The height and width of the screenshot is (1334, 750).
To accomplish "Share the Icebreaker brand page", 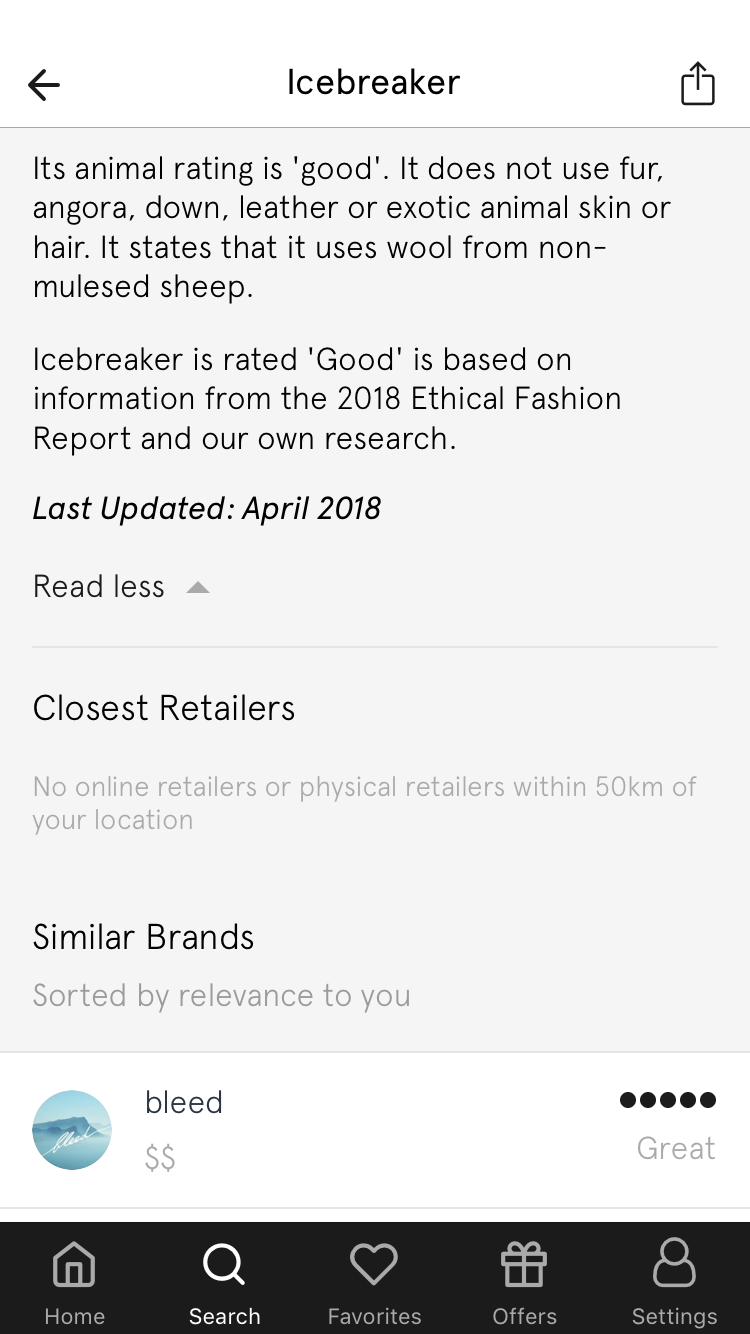I will 697,84.
